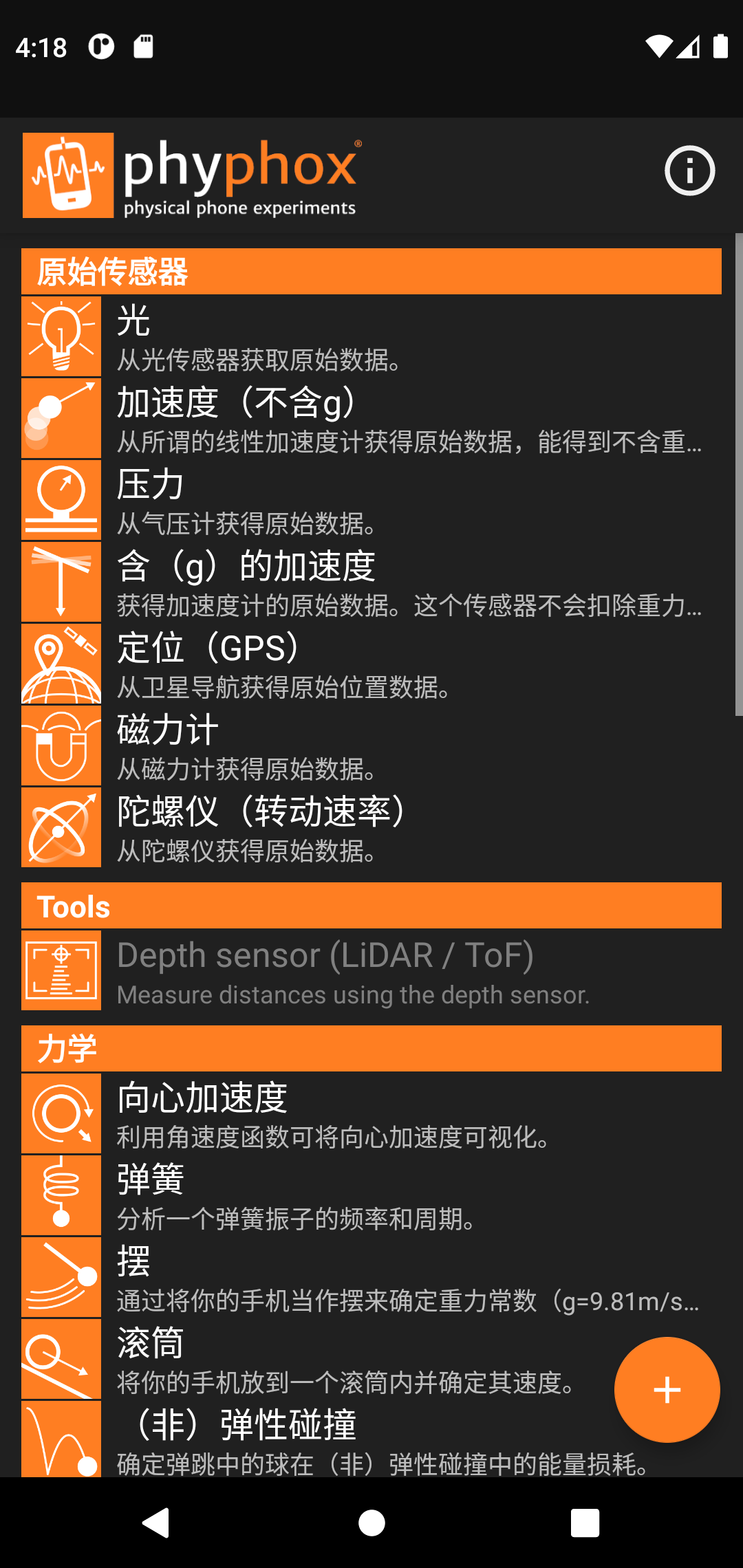Screen dimensions: 743x1568
Task: Return to the home screen
Action: 371,1523
